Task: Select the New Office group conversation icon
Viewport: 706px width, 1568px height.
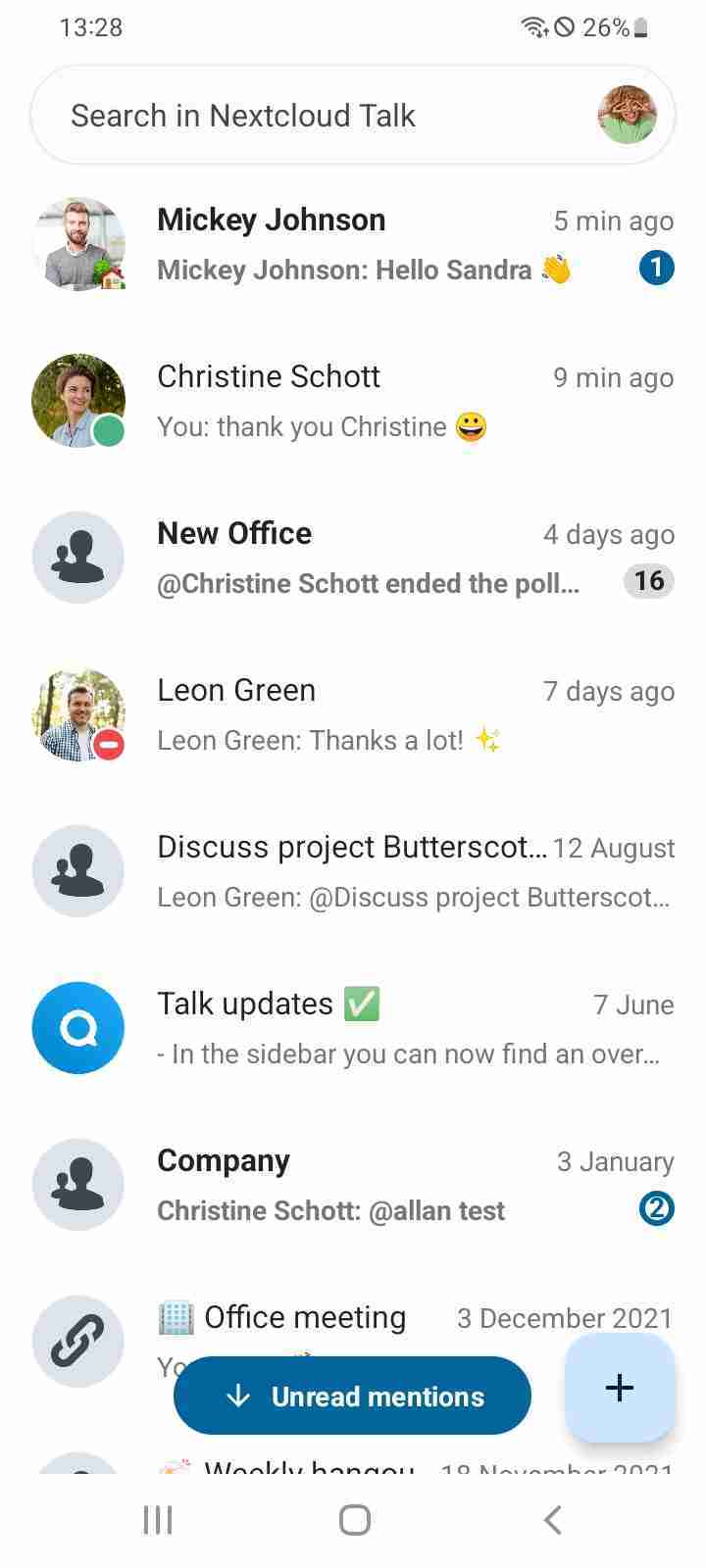Action: (78, 557)
